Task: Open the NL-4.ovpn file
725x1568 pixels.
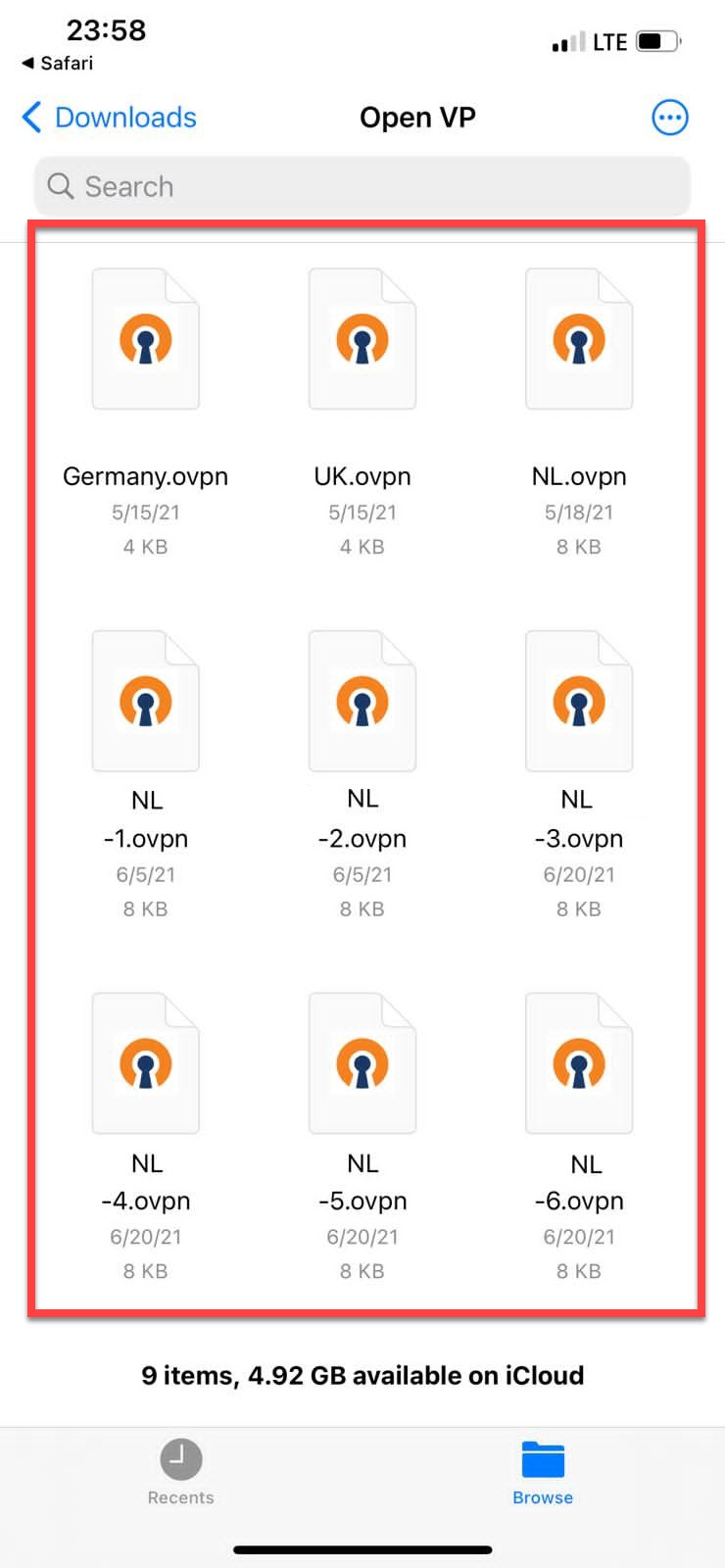Action: point(146,1064)
